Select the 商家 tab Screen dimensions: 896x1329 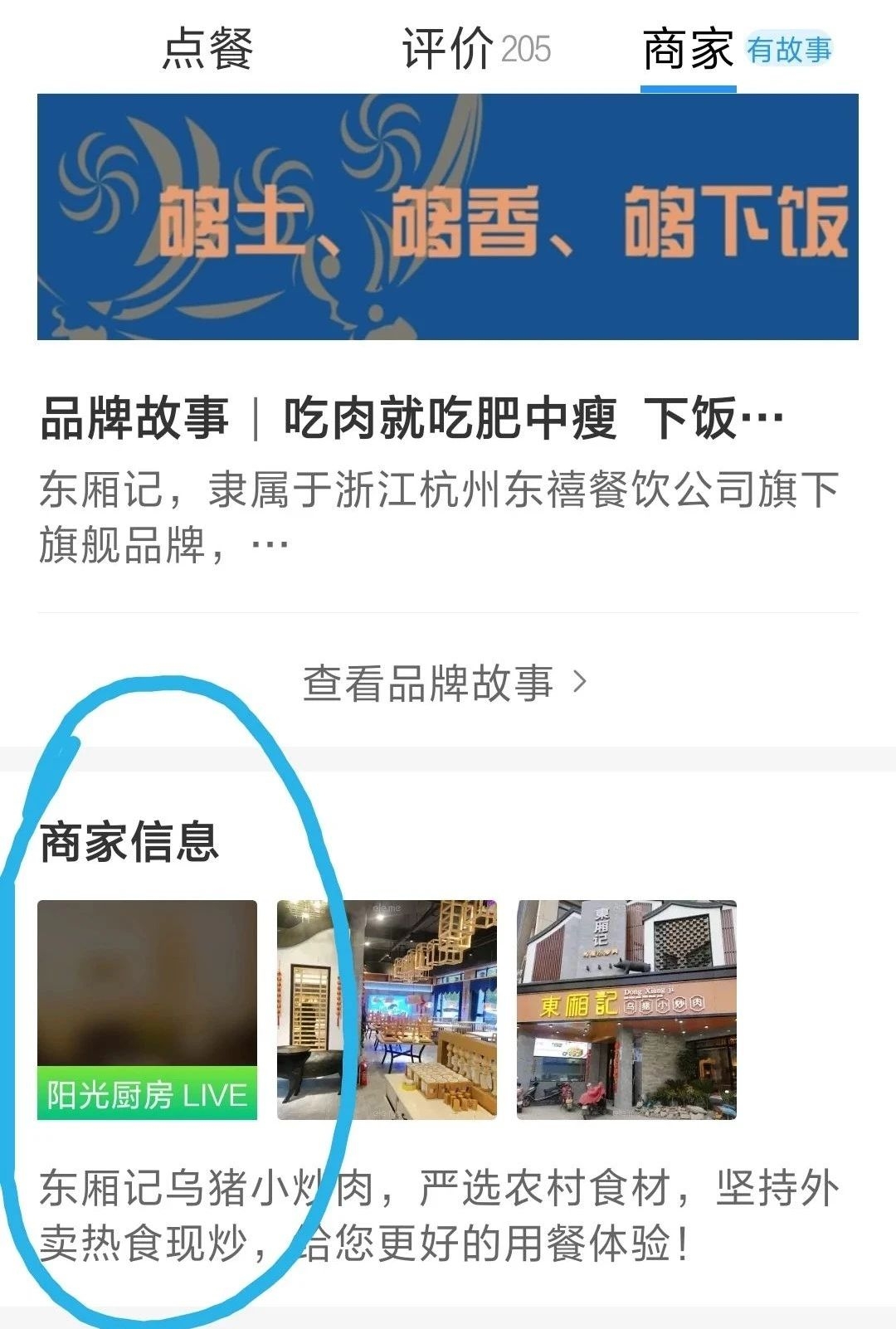(x=689, y=50)
